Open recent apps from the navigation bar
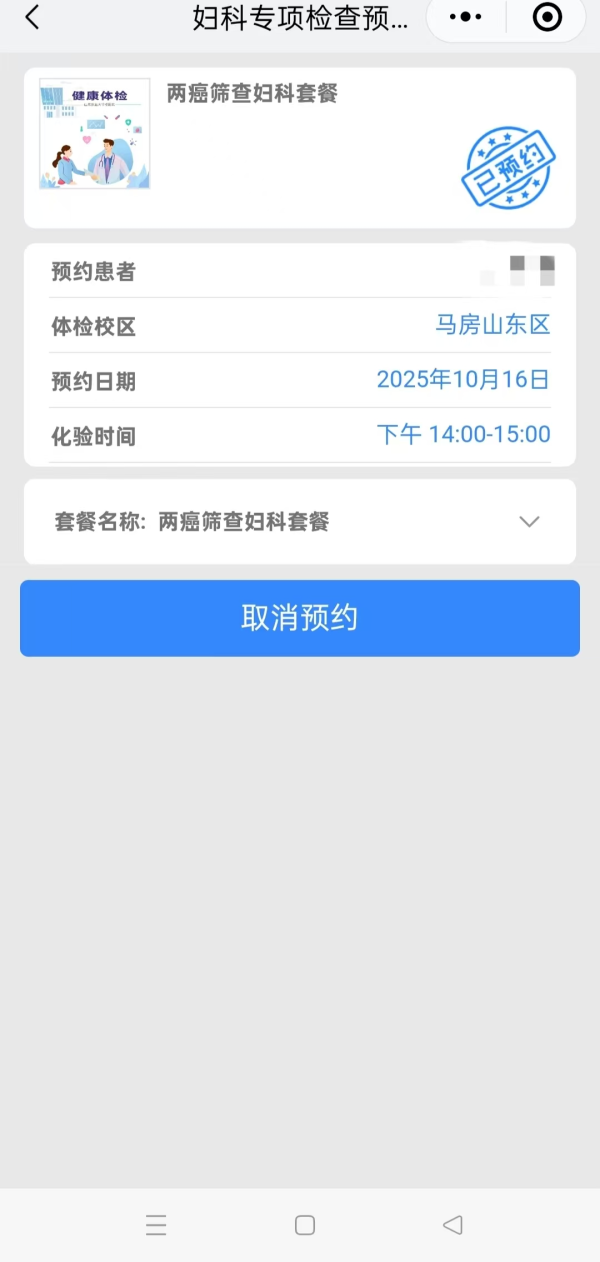The image size is (600, 1262). (156, 1225)
